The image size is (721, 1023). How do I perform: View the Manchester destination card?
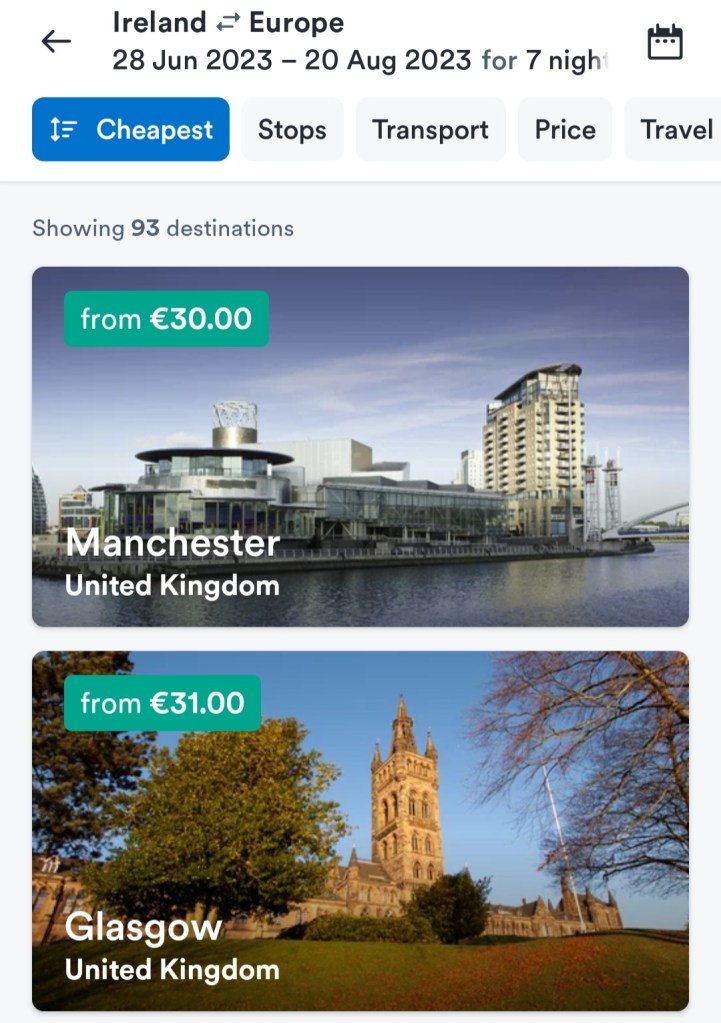click(x=360, y=446)
